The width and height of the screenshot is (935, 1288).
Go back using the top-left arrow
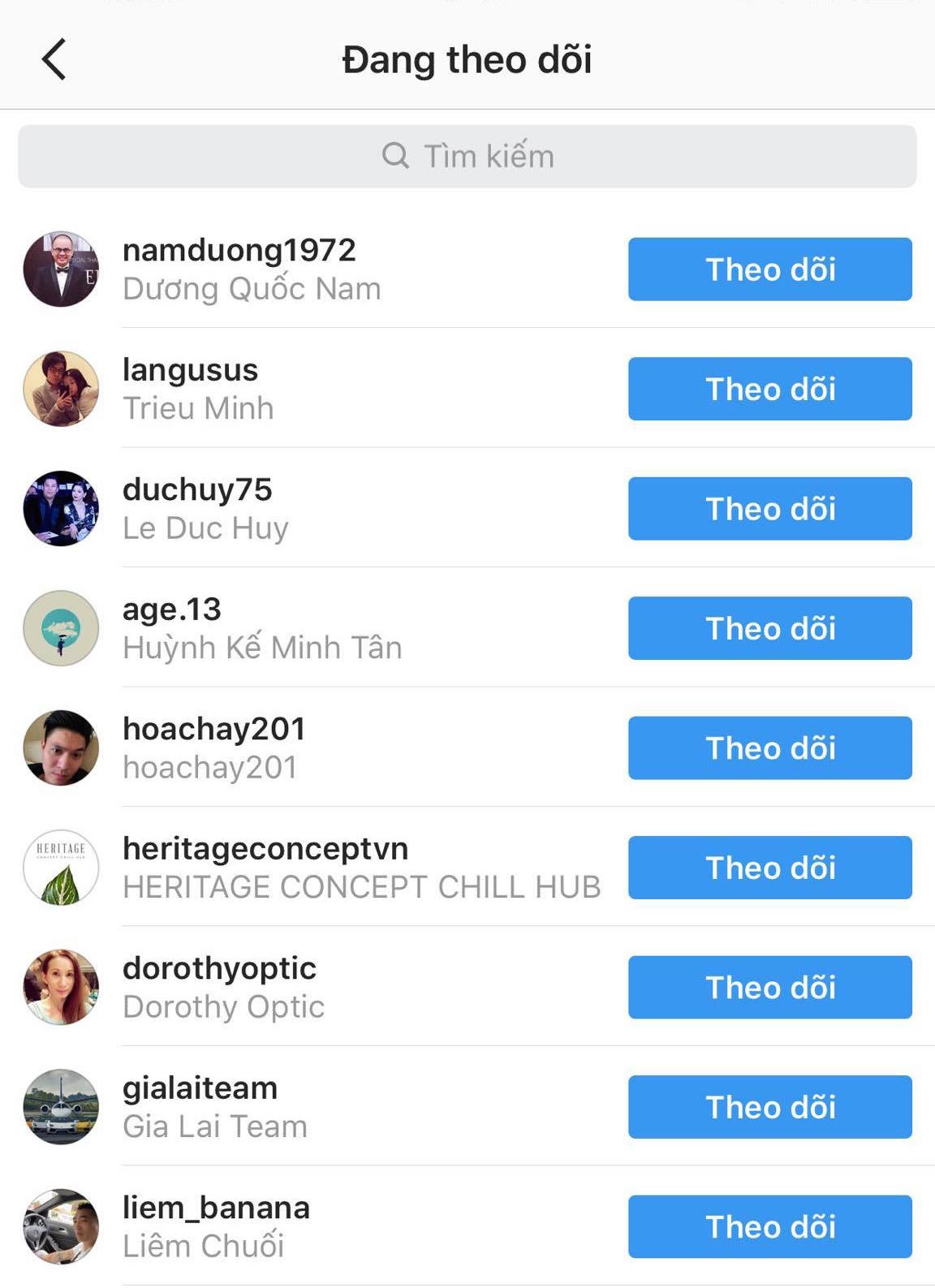coord(54,59)
